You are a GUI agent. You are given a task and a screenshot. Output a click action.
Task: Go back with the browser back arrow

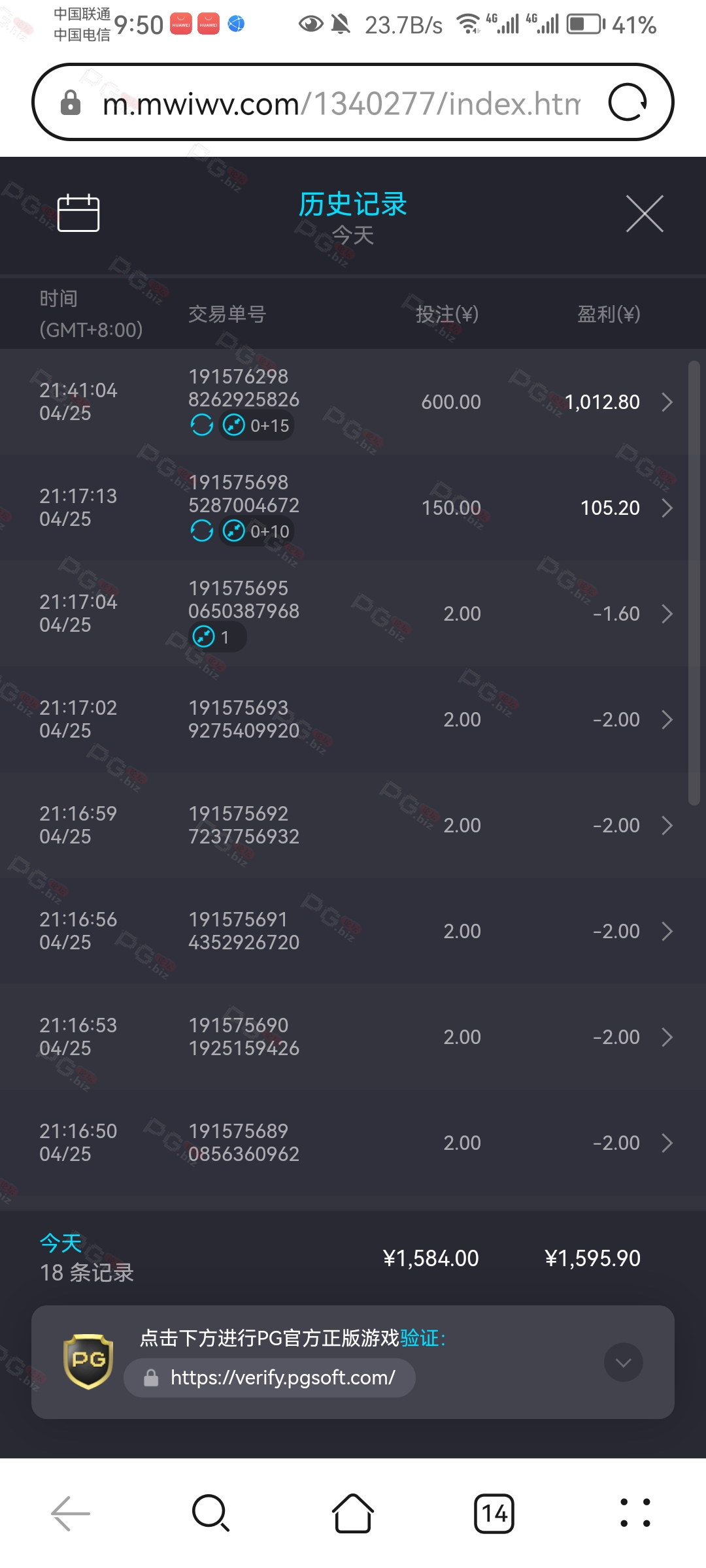pyautogui.click(x=71, y=1513)
